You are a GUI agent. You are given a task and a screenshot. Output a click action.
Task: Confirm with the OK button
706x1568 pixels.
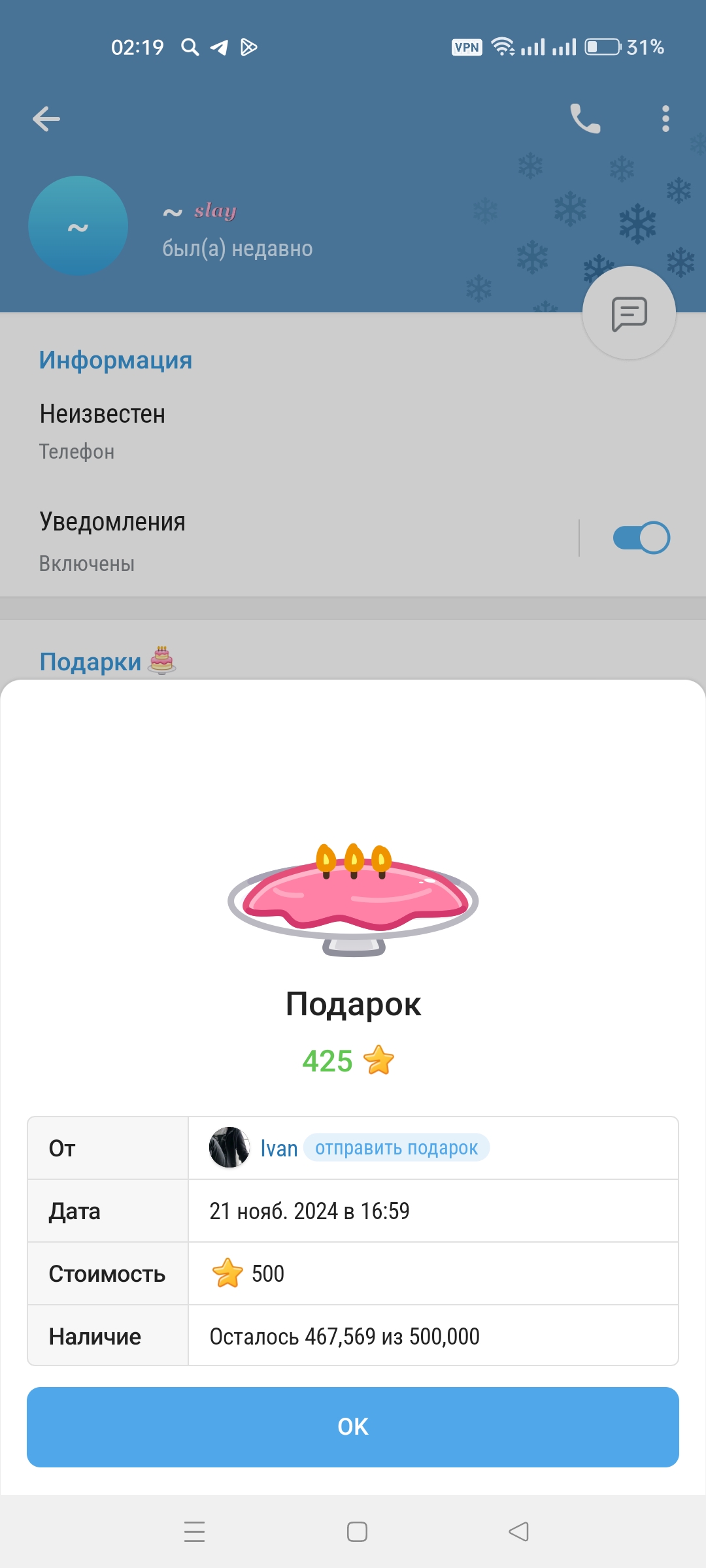click(x=353, y=1427)
